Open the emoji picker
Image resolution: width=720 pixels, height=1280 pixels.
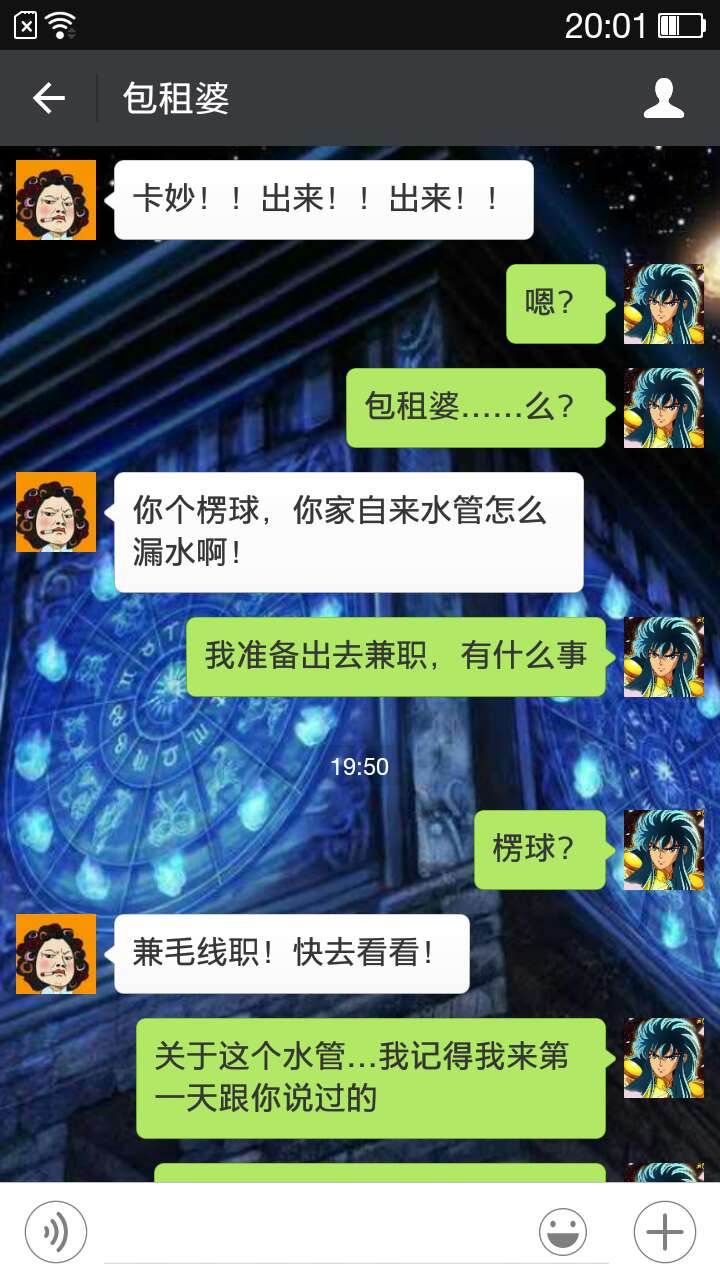pos(563,1232)
